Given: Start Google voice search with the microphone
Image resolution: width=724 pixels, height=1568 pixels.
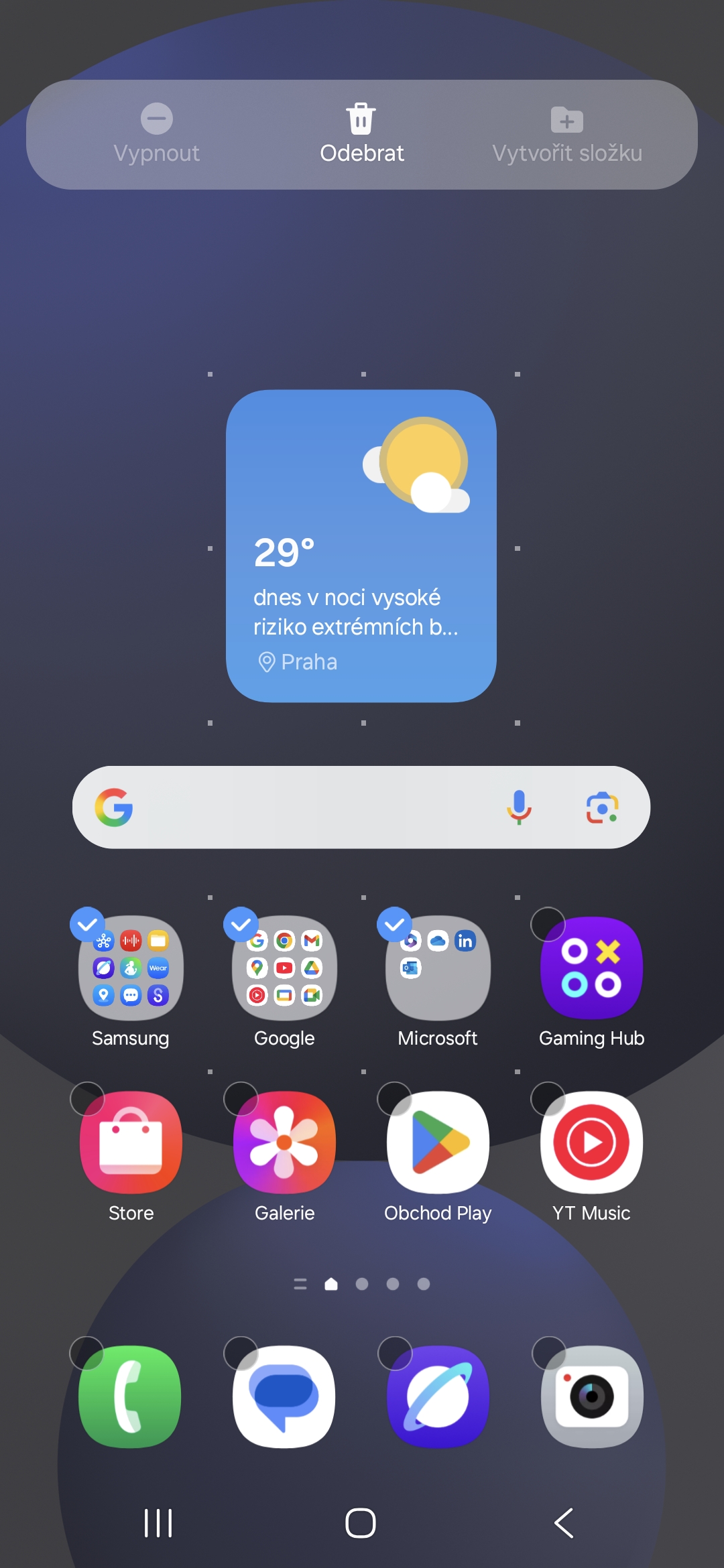Looking at the screenshot, I should 519,807.
